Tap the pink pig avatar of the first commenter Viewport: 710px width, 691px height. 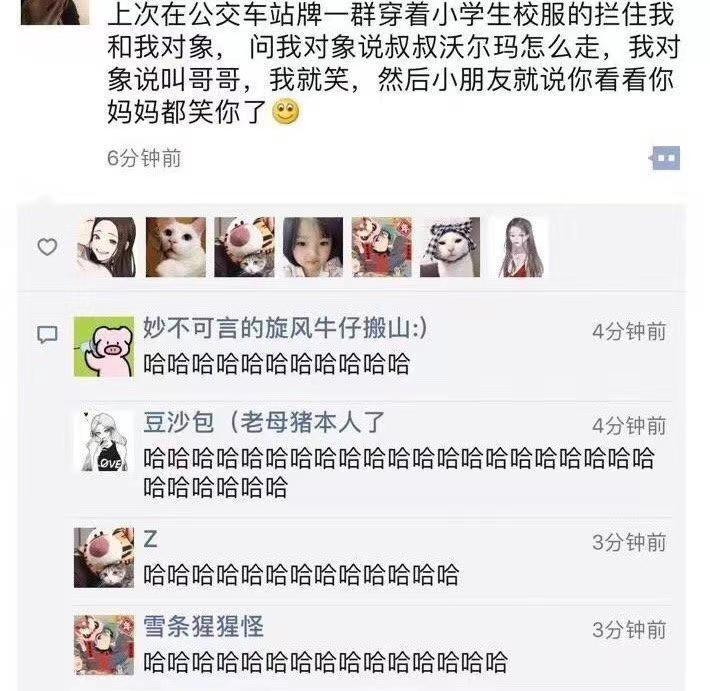point(104,346)
